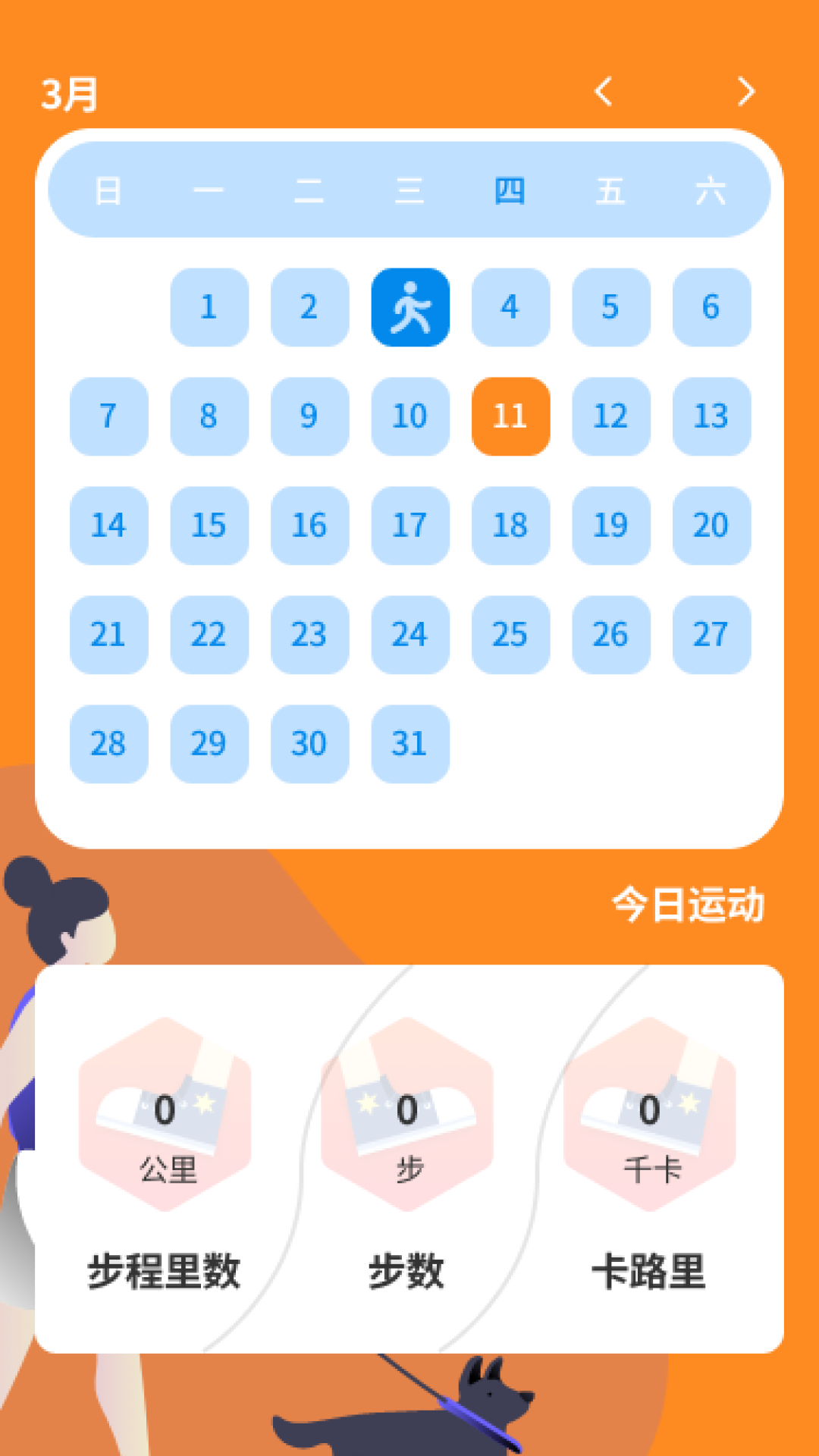Open the 步程里数 distance card
The height and width of the screenshot is (1456, 819).
pos(165,1156)
